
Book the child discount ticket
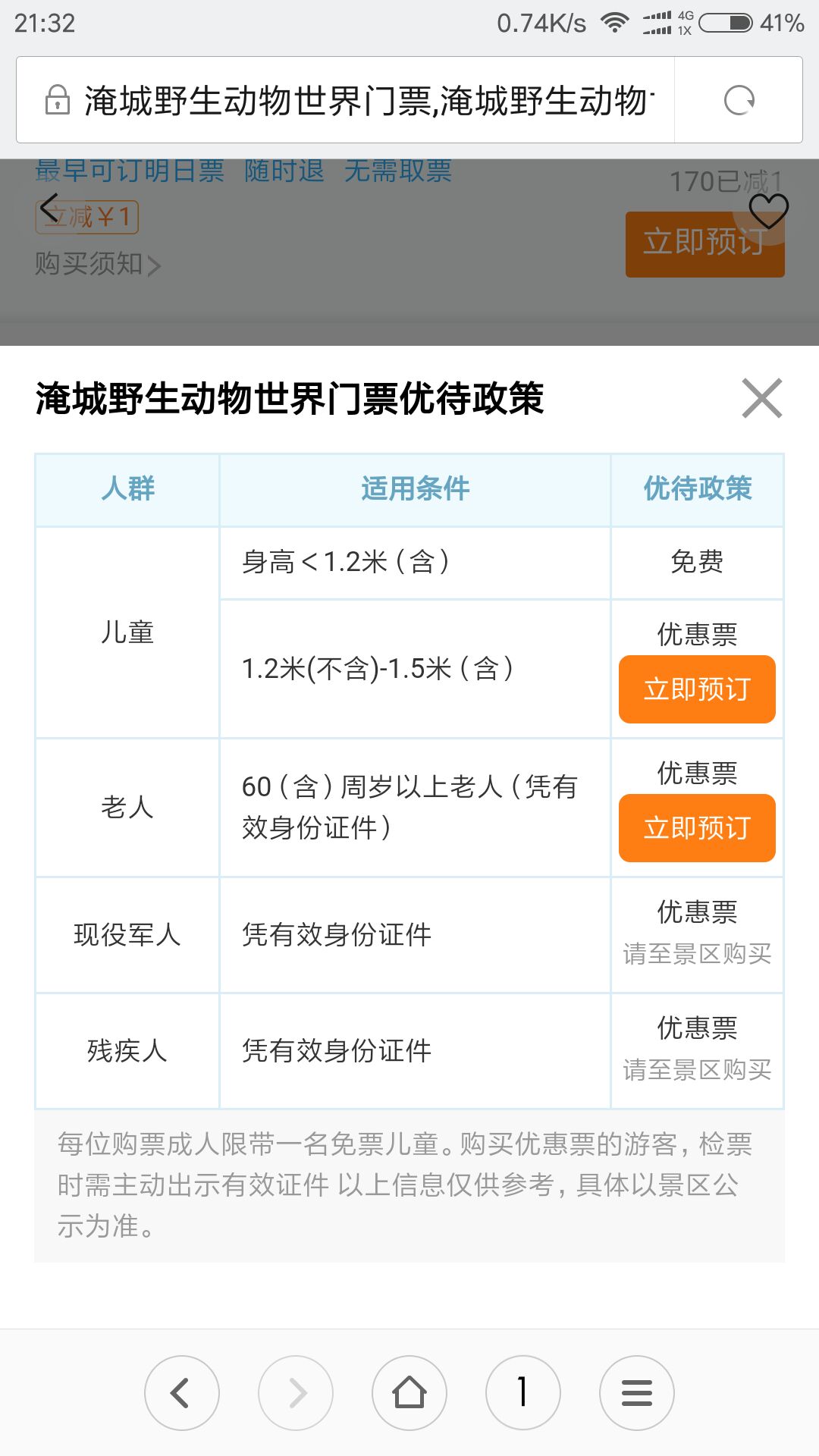[x=697, y=689]
